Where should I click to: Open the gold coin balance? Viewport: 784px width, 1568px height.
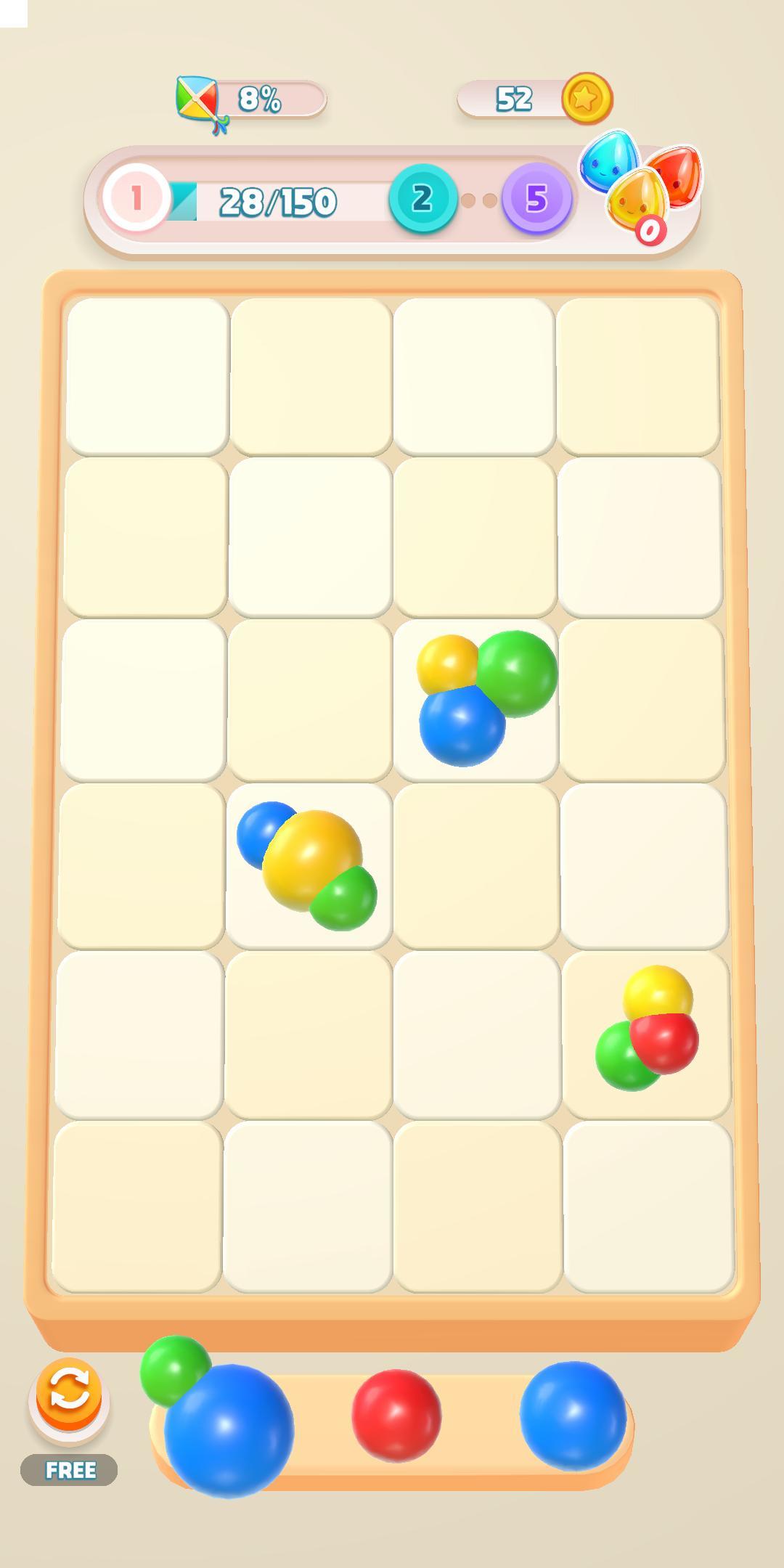pos(536,98)
